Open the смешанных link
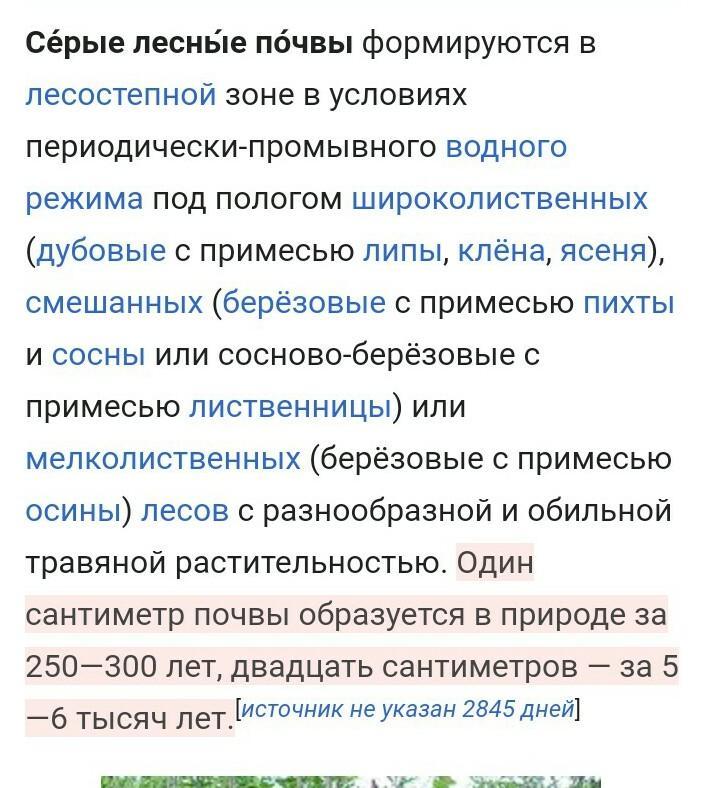 [x=114, y=303]
